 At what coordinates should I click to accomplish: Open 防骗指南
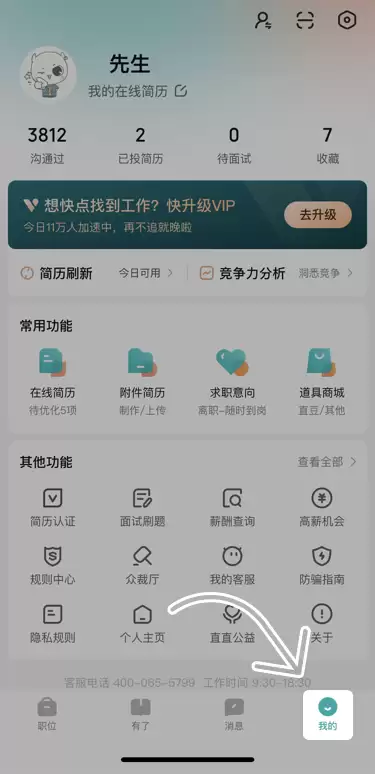pos(322,566)
